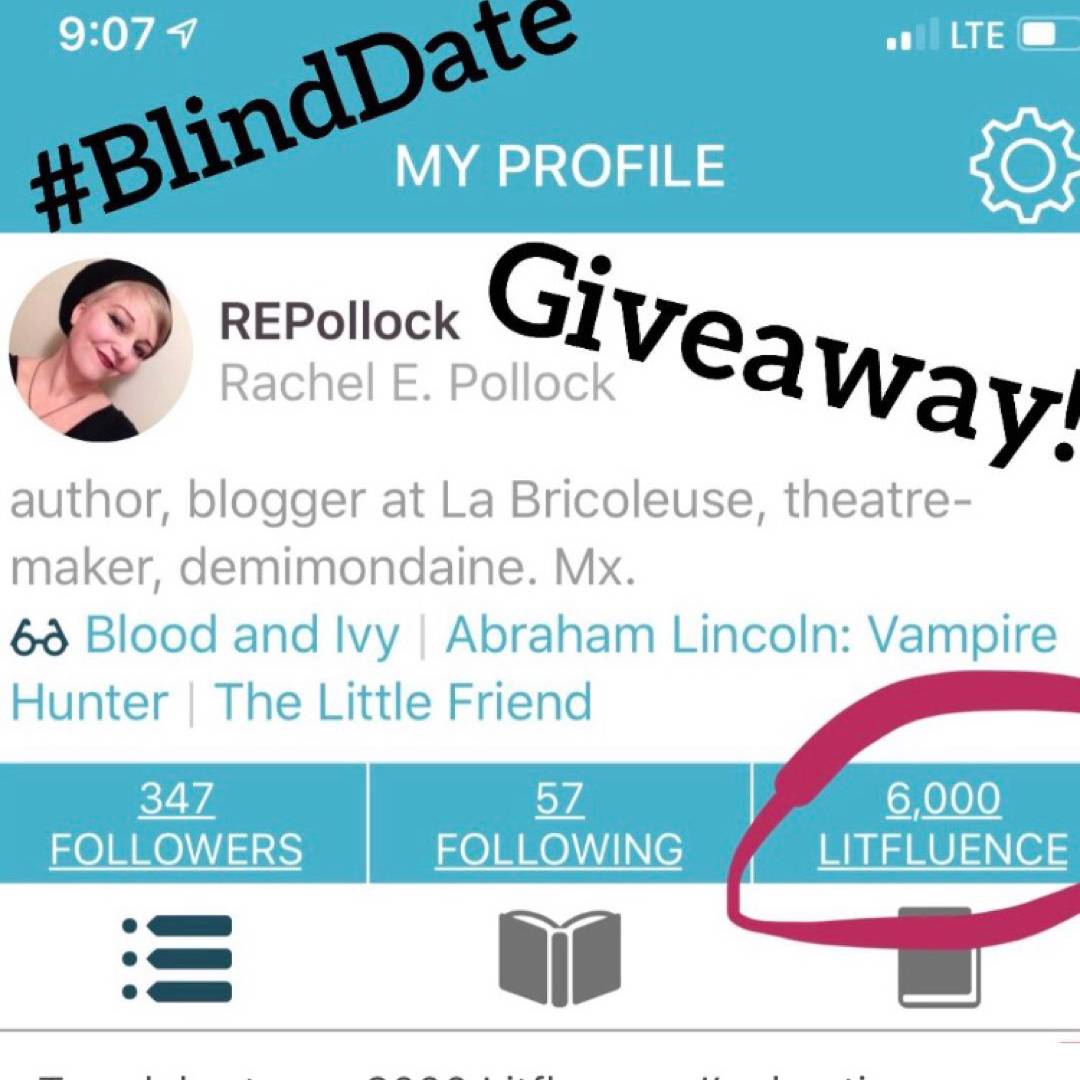Switch to the list feed tab
Viewport: 1080px width, 1080px height.
pyautogui.click(x=177, y=958)
